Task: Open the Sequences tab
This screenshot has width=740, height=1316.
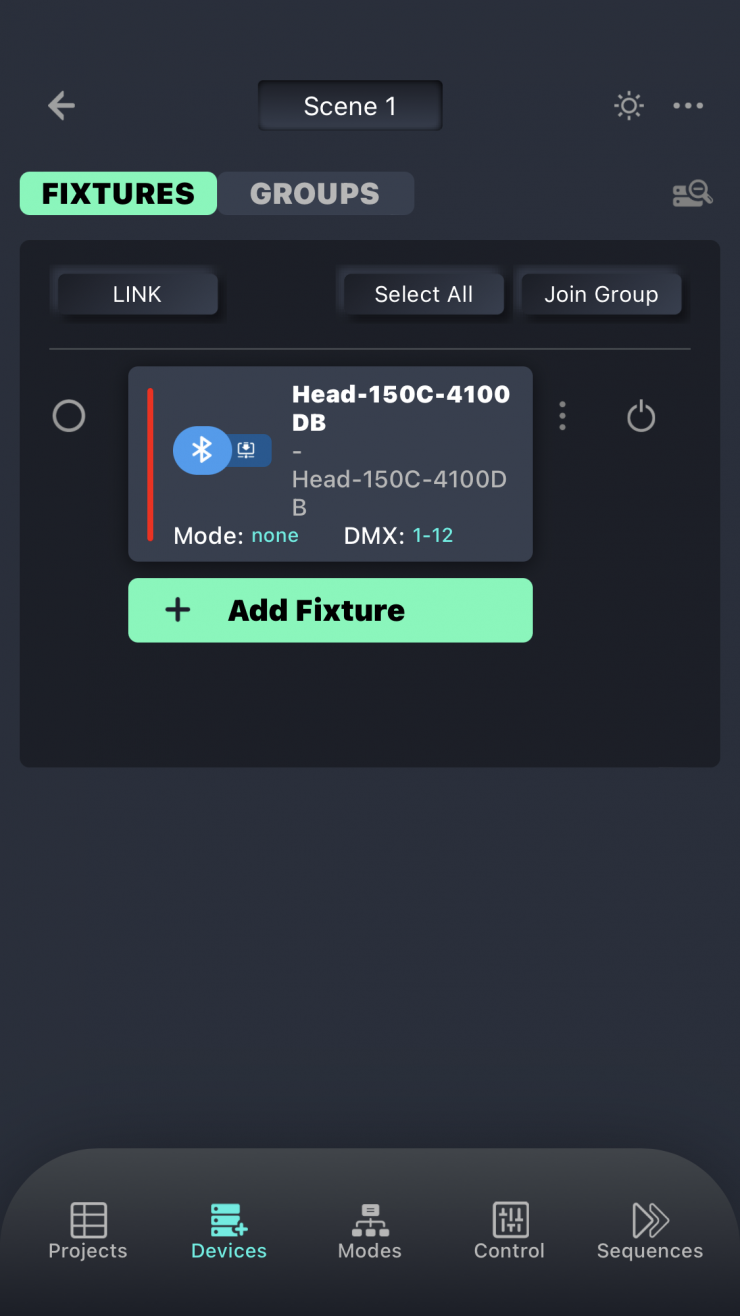Action: [x=650, y=1231]
